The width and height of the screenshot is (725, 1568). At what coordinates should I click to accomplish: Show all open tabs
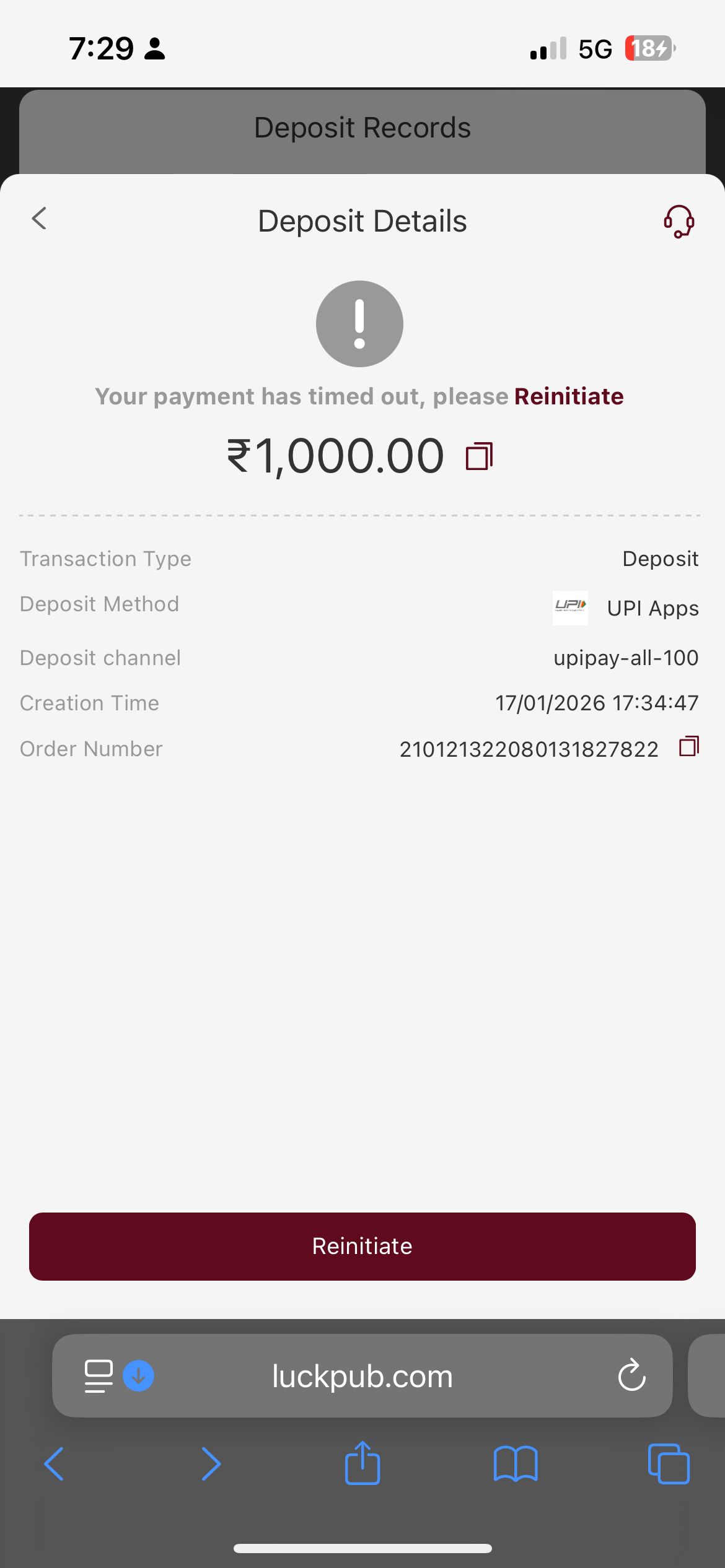tap(669, 1464)
